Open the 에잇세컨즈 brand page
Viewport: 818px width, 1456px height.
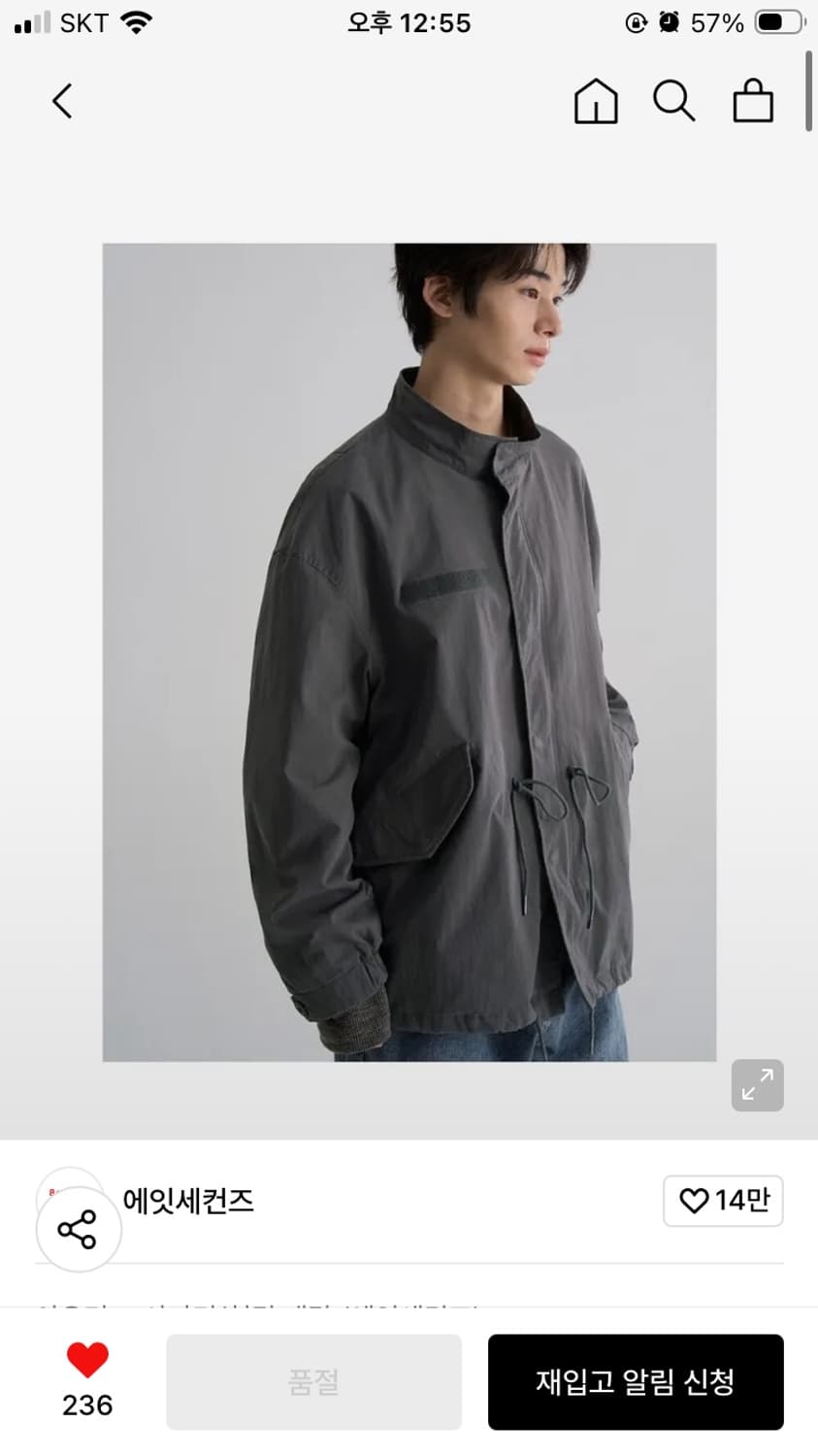pos(189,1202)
